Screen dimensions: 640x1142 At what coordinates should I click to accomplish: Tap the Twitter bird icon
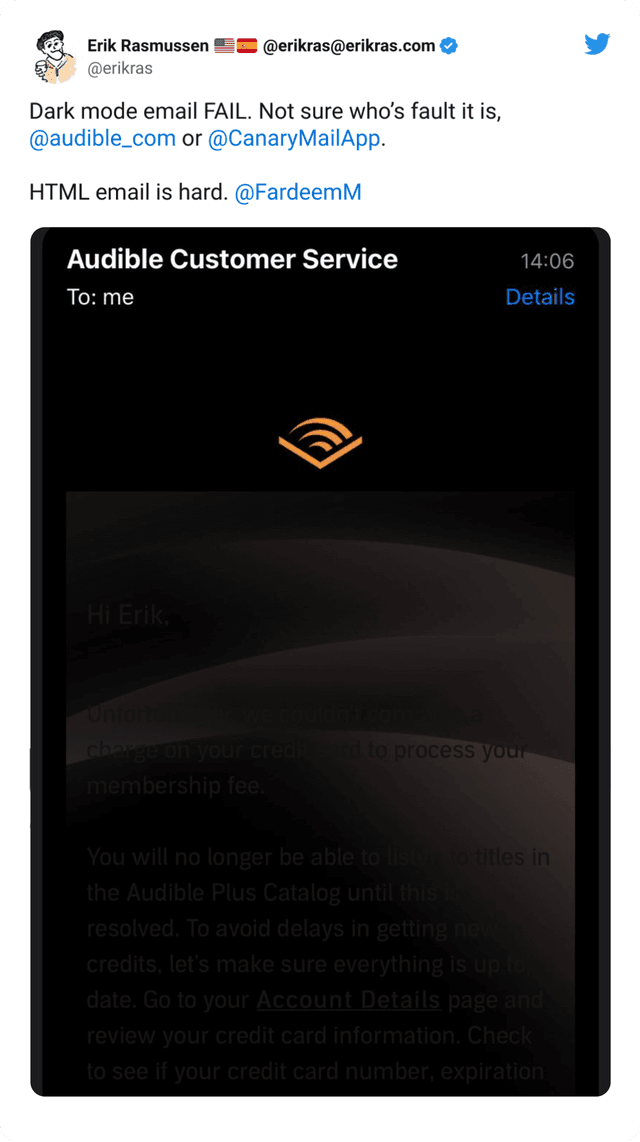click(x=597, y=44)
